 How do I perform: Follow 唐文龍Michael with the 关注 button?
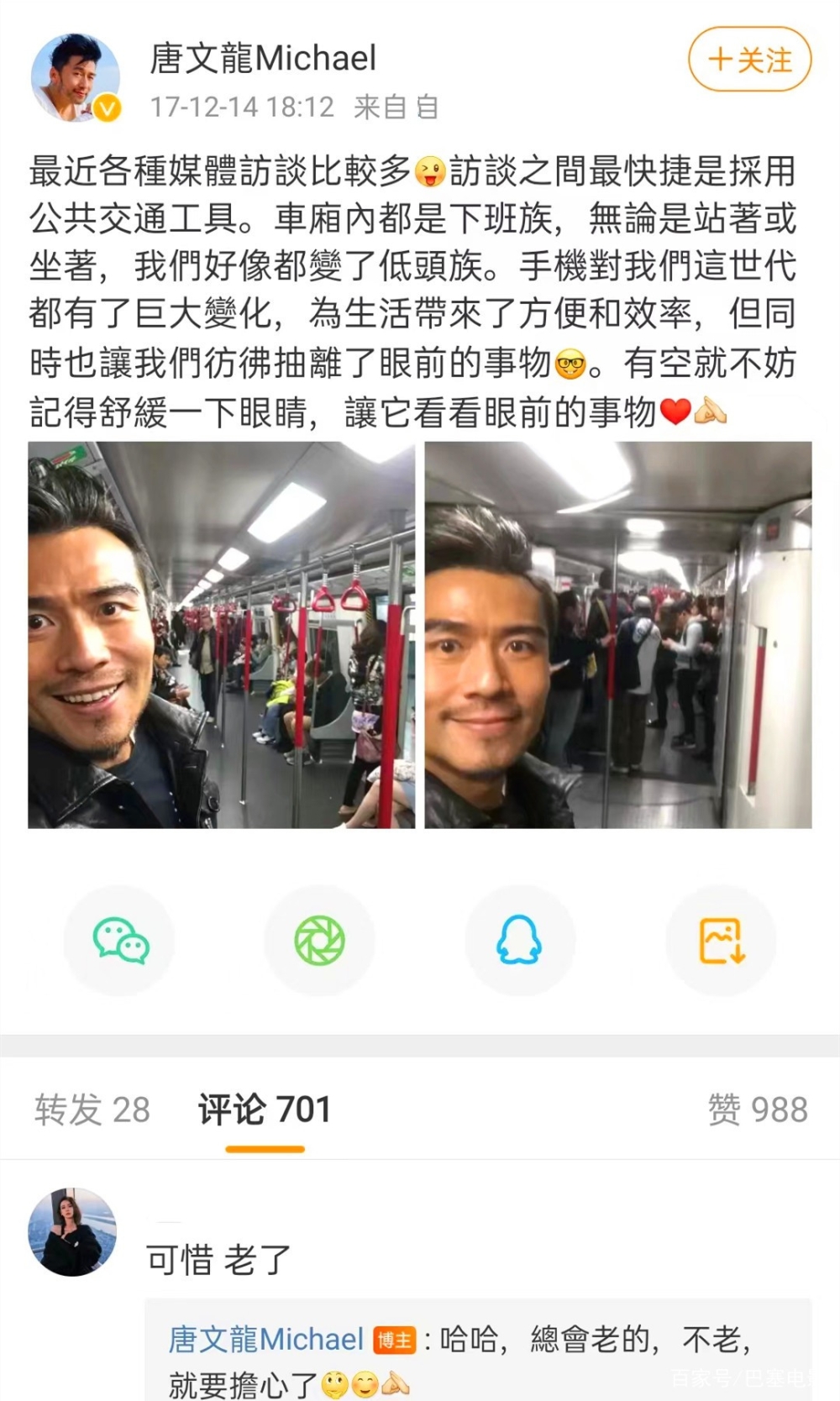[x=749, y=60]
